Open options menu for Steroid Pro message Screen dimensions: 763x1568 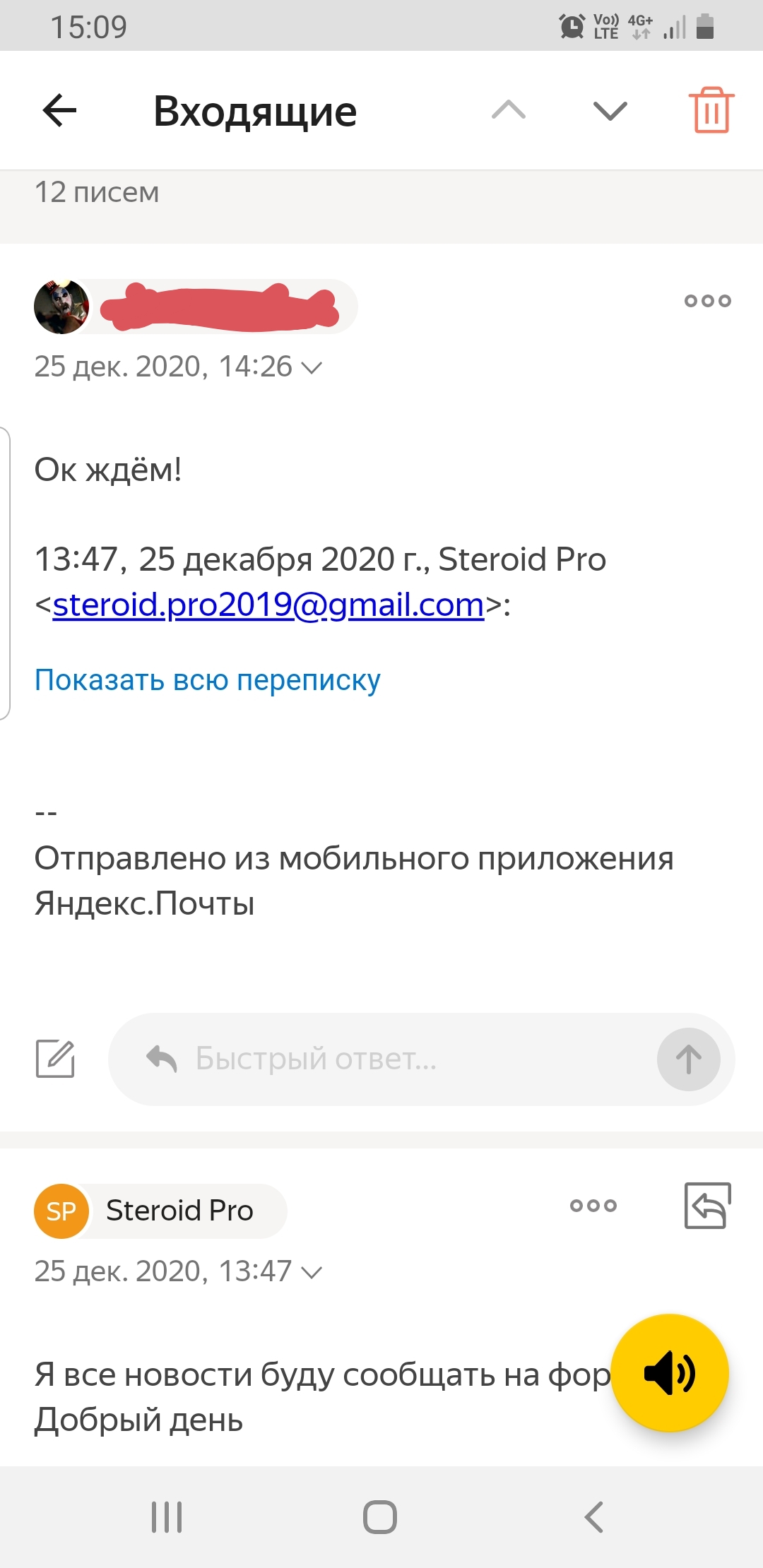tap(593, 1206)
